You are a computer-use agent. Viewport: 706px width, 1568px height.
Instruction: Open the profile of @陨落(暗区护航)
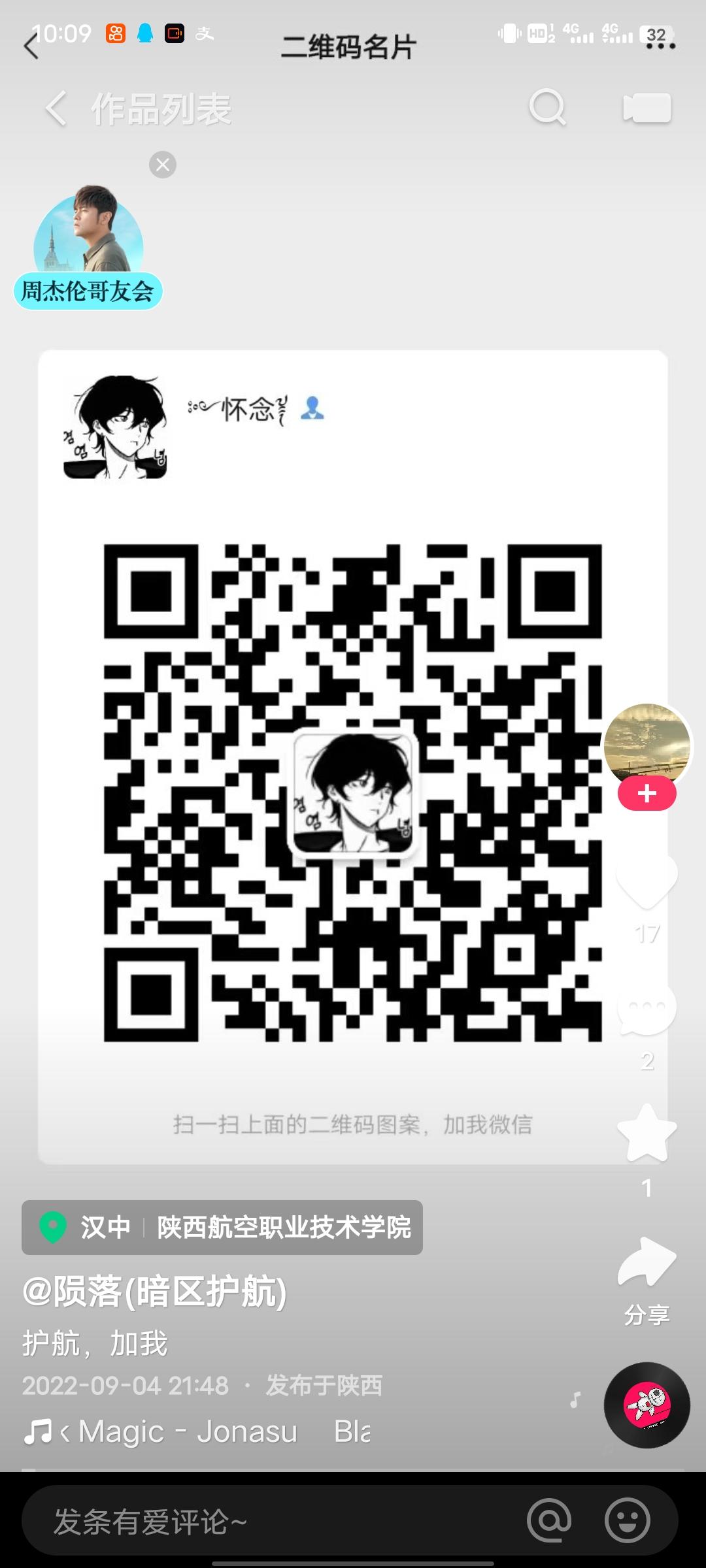point(155,1292)
